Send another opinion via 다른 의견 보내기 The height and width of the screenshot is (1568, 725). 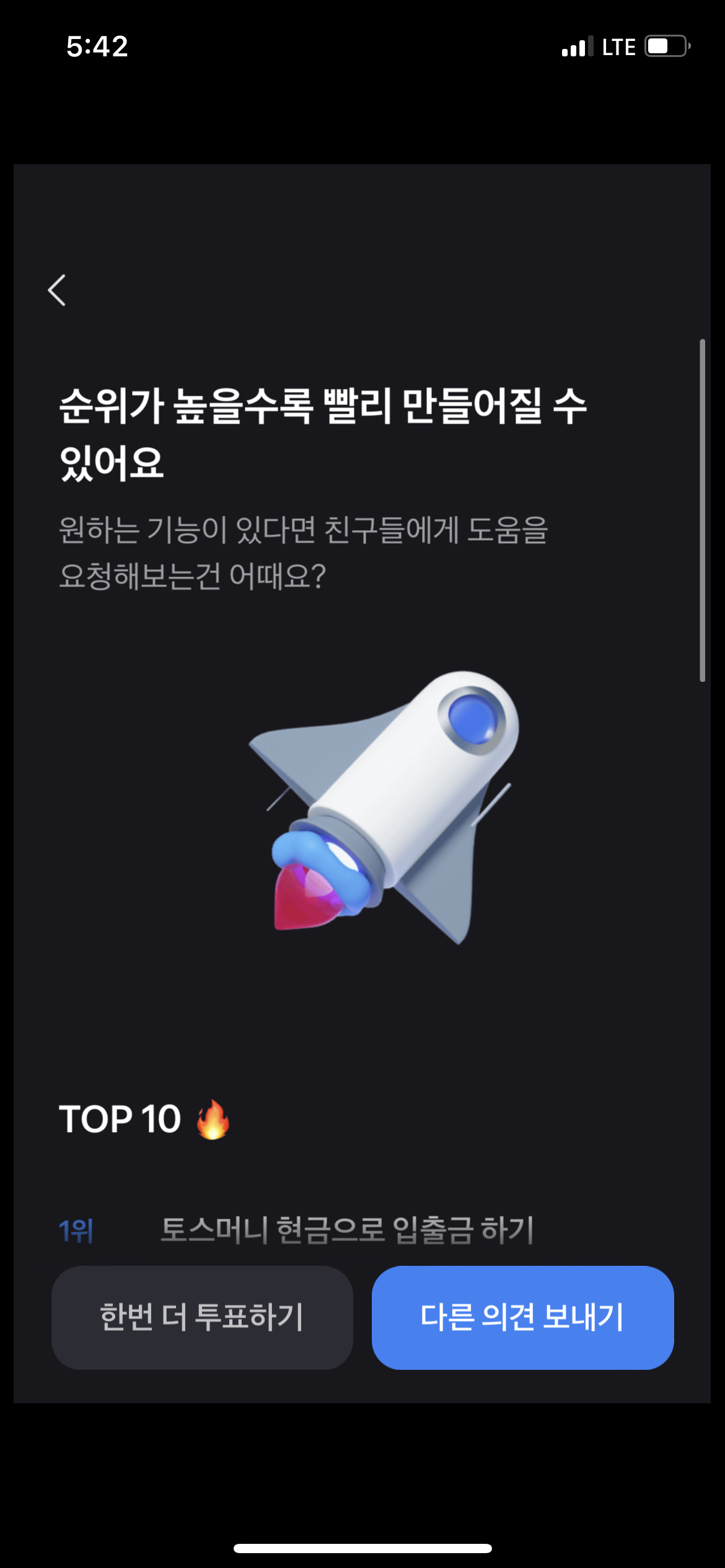click(x=522, y=1317)
